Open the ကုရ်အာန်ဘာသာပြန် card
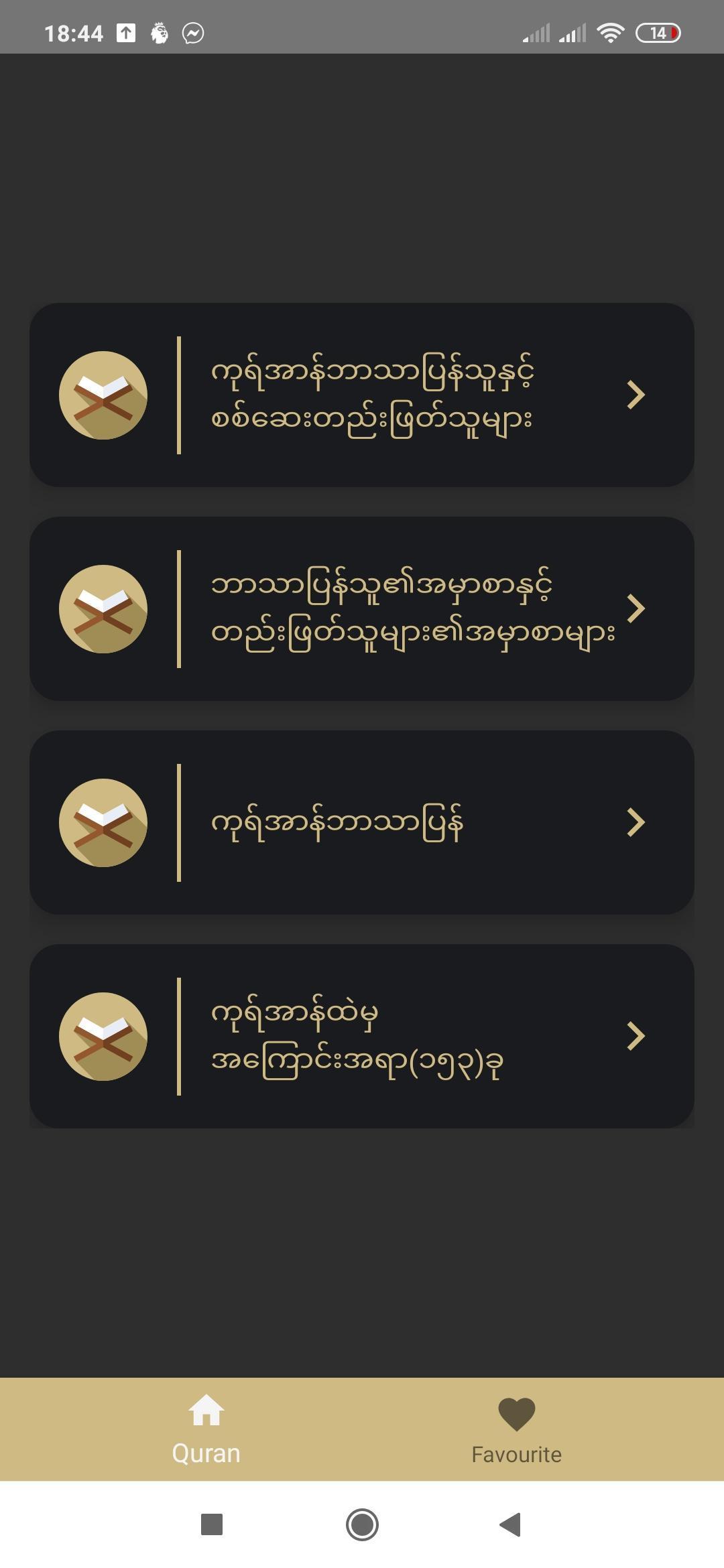 (x=362, y=822)
